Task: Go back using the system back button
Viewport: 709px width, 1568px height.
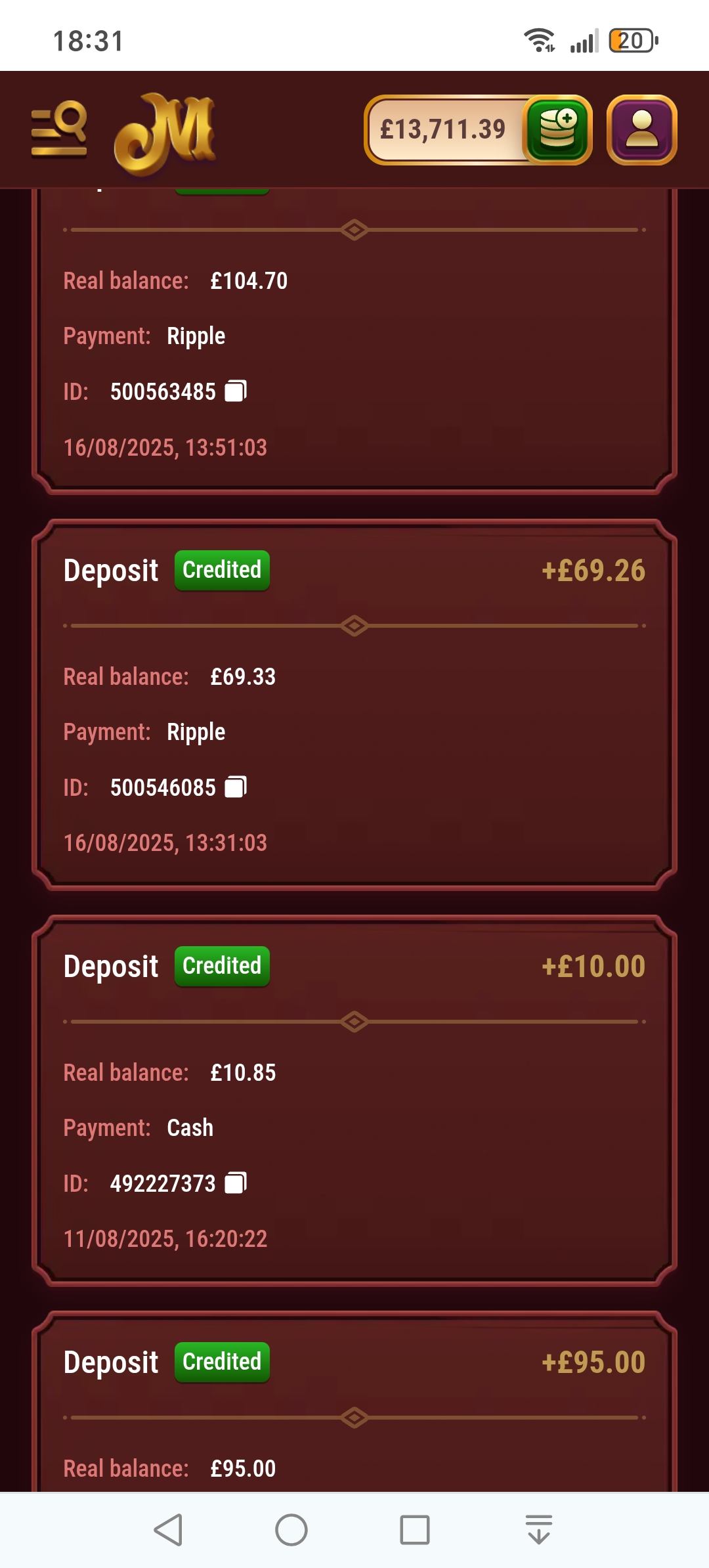Action: point(168,1530)
